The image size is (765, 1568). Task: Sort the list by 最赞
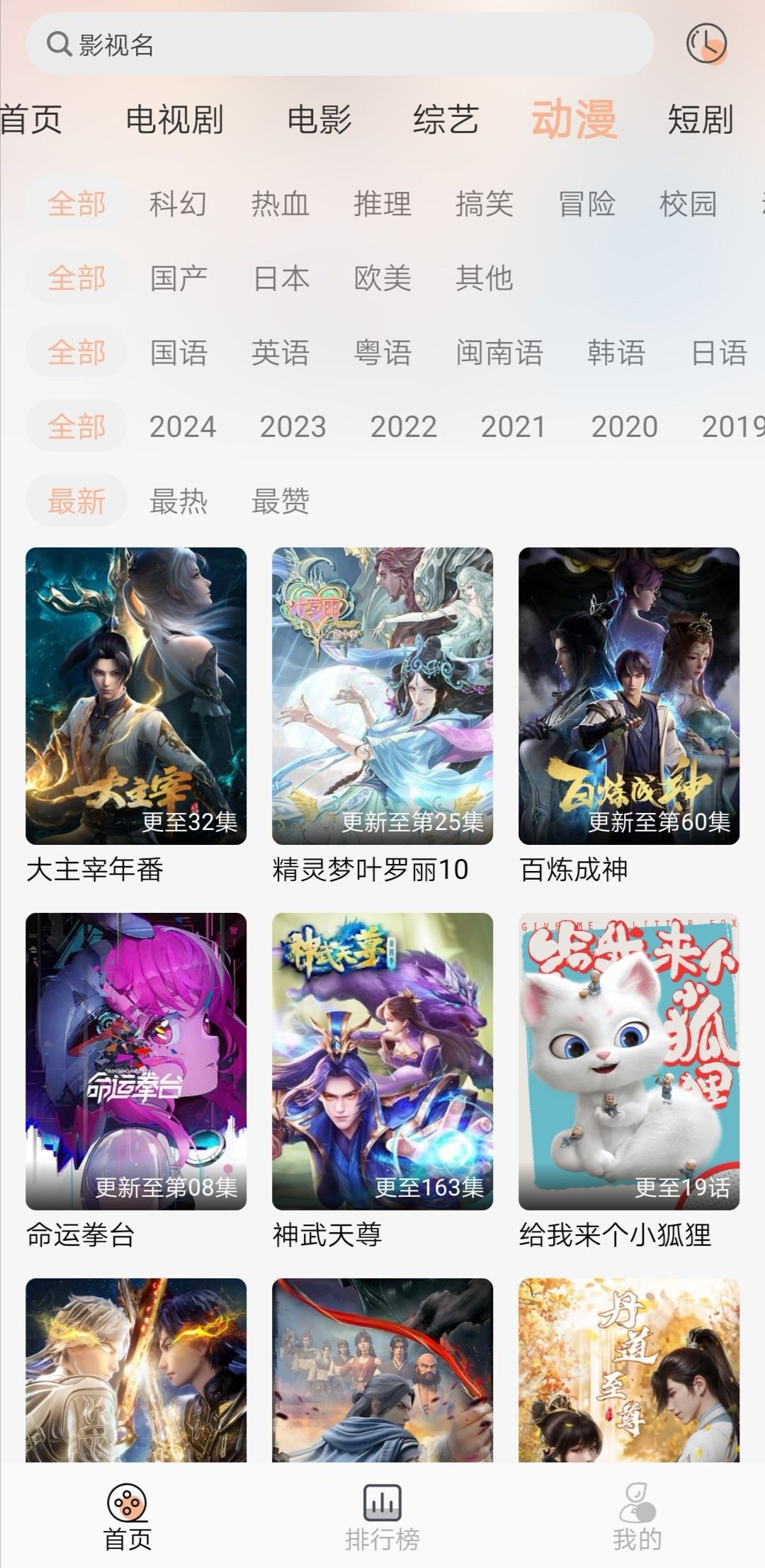click(280, 501)
